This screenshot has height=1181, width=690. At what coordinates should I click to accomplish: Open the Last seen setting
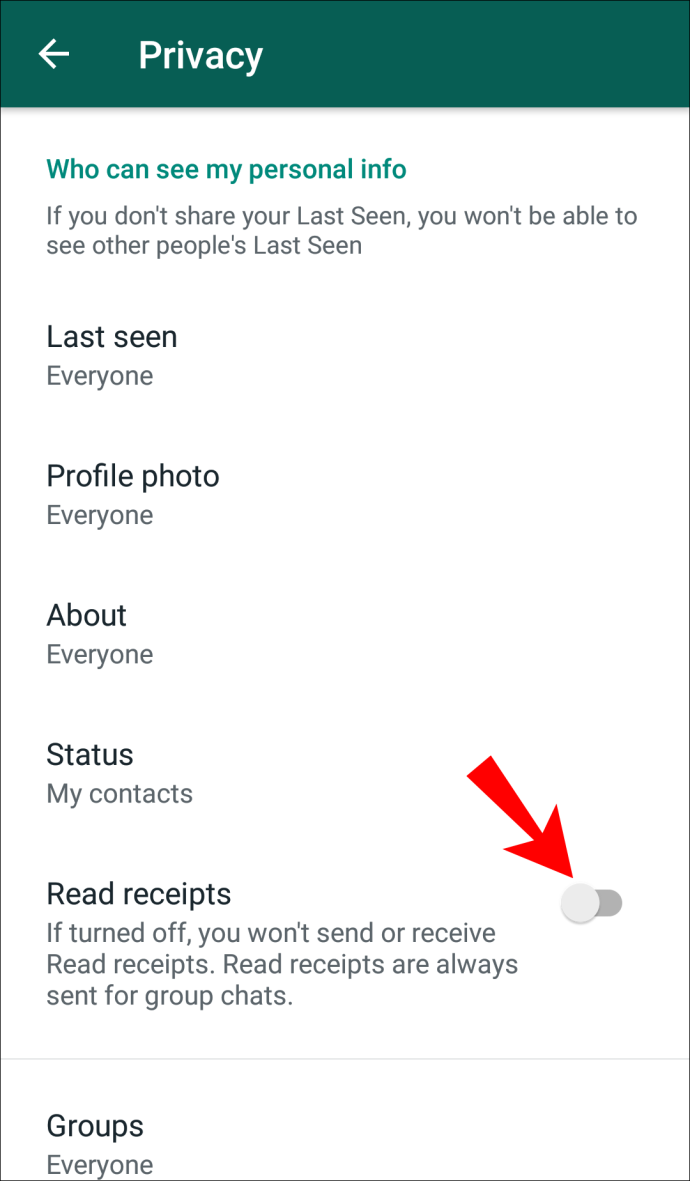pyautogui.click(x=345, y=355)
